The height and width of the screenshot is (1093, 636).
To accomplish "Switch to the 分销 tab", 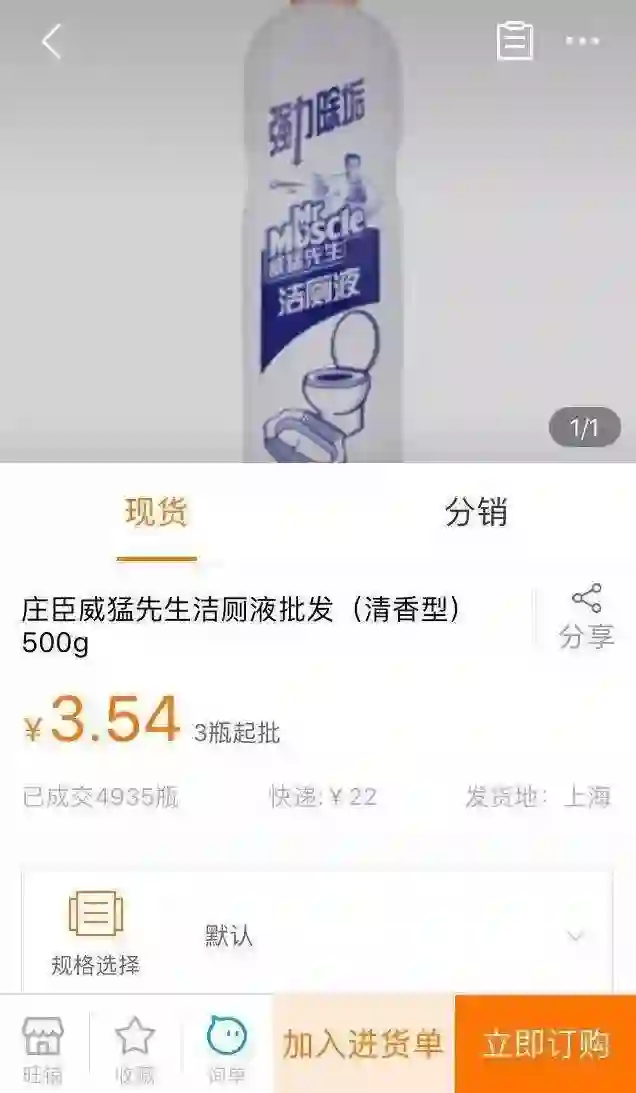I will tap(476, 512).
